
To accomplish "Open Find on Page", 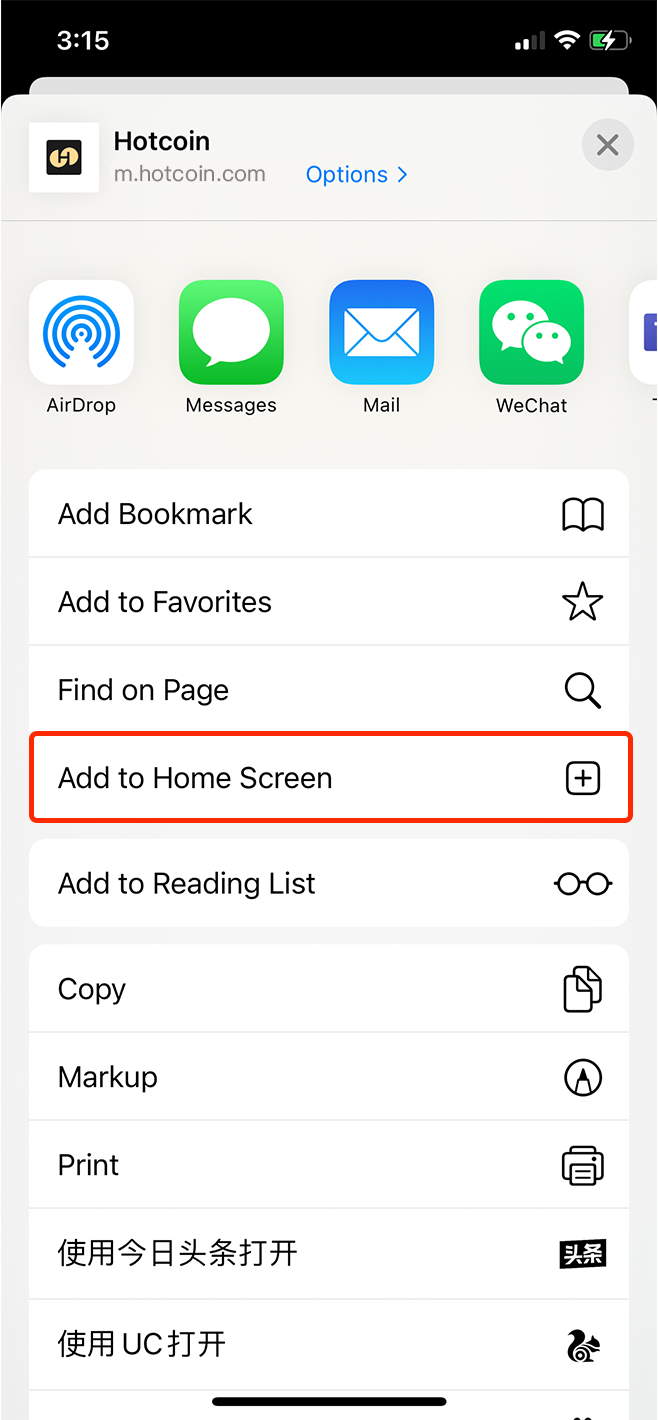I will tap(329, 690).
